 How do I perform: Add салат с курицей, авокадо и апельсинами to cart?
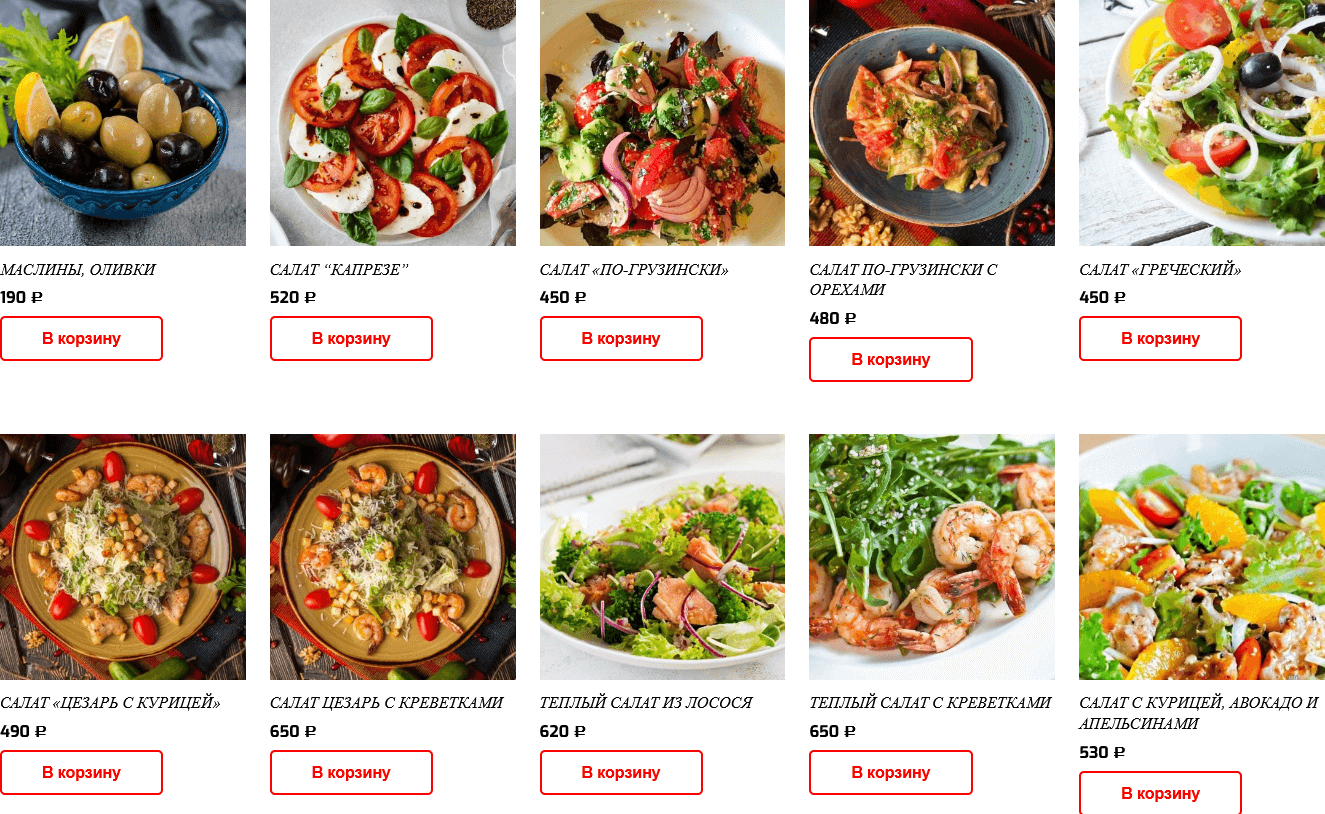click(x=1160, y=793)
